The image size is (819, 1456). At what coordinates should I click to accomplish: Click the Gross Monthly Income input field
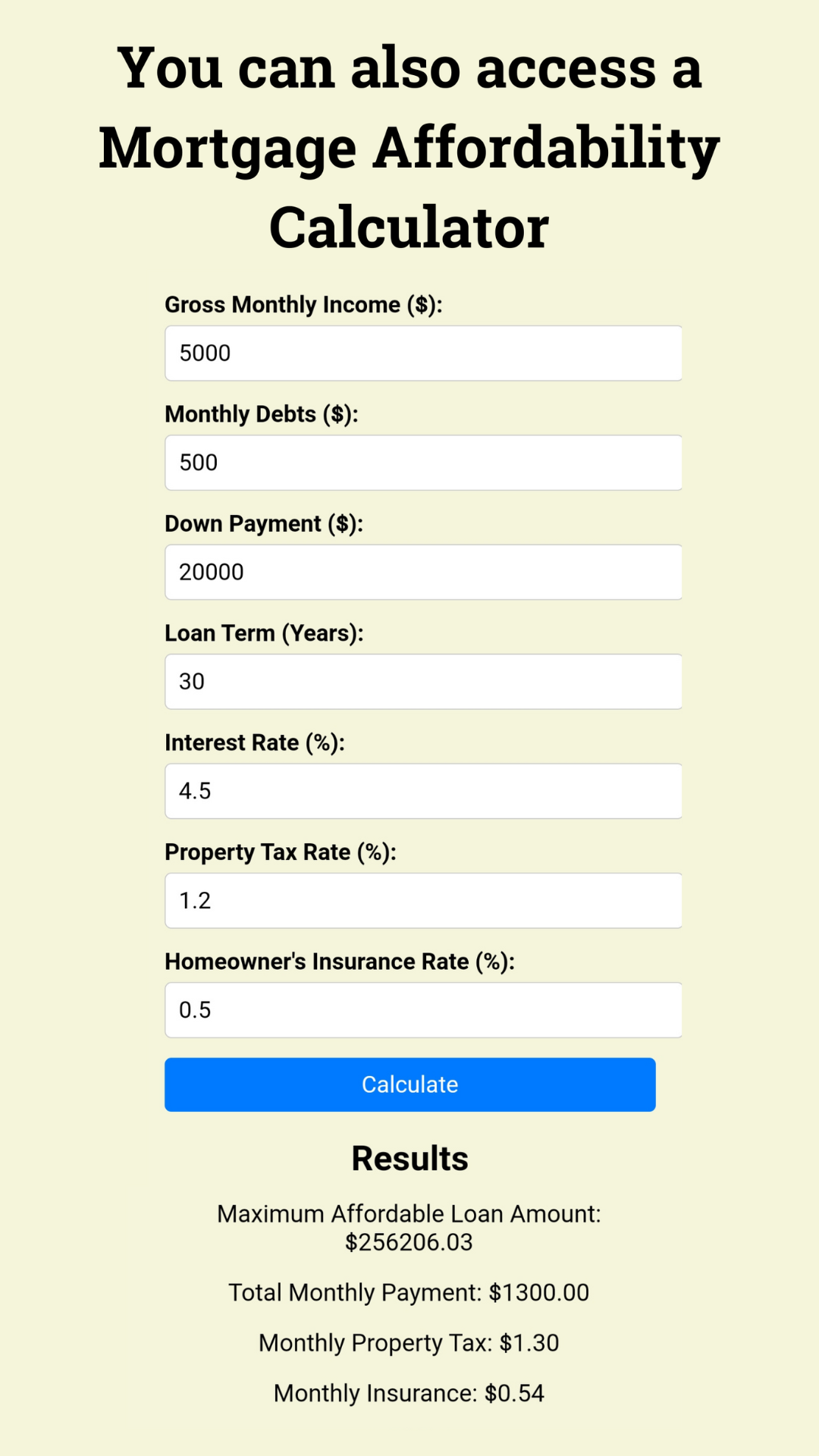click(x=423, y=353)
